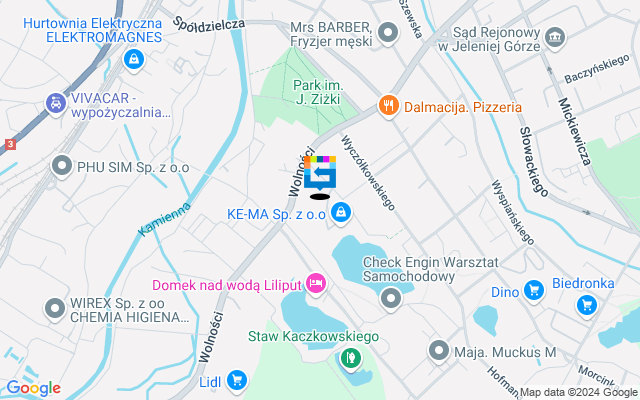Tap the Sąd Rejonowy courthouse marker
This screenshot has height=400, width=640.
[x=555, y=37]
